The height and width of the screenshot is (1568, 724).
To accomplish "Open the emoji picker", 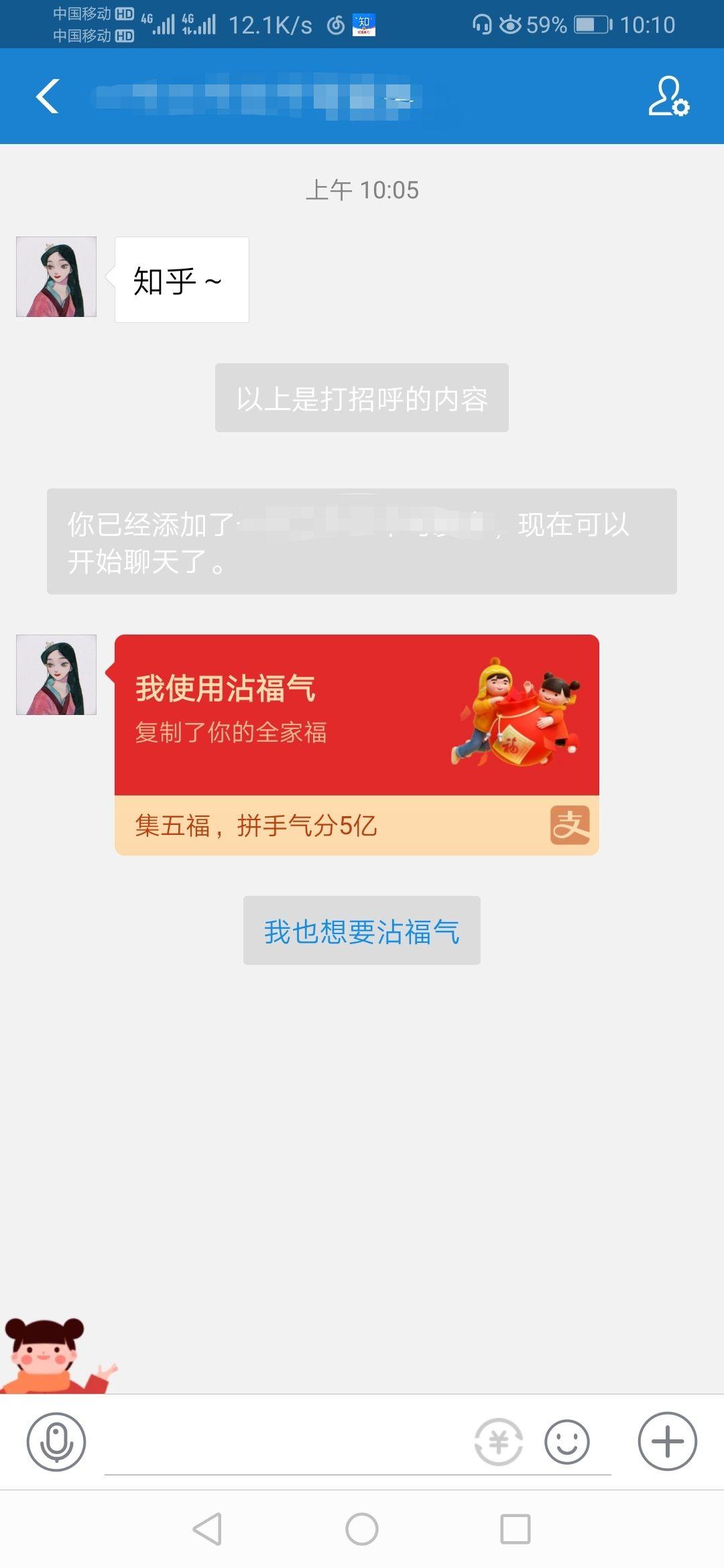I will [x=567, y=1441].
